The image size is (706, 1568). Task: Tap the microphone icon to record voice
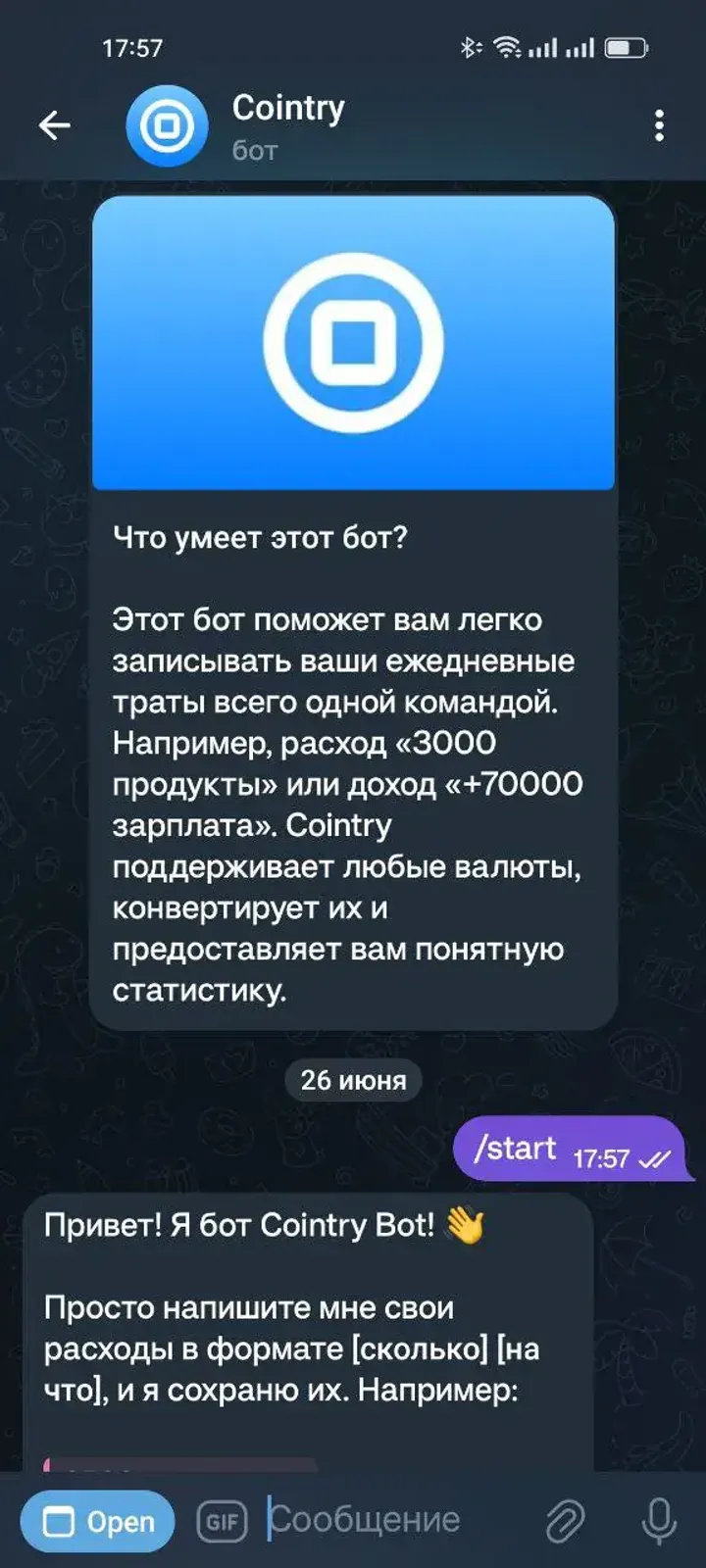point(655,1519)
